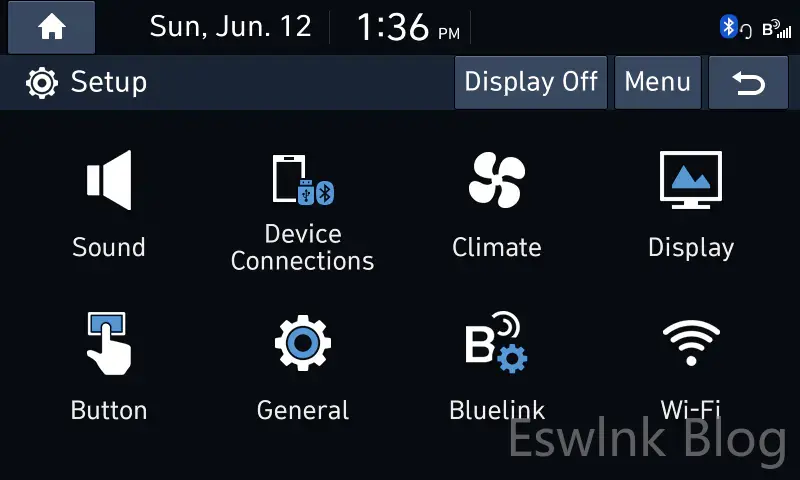Open Wi-Fi settings

click(690, 367)
